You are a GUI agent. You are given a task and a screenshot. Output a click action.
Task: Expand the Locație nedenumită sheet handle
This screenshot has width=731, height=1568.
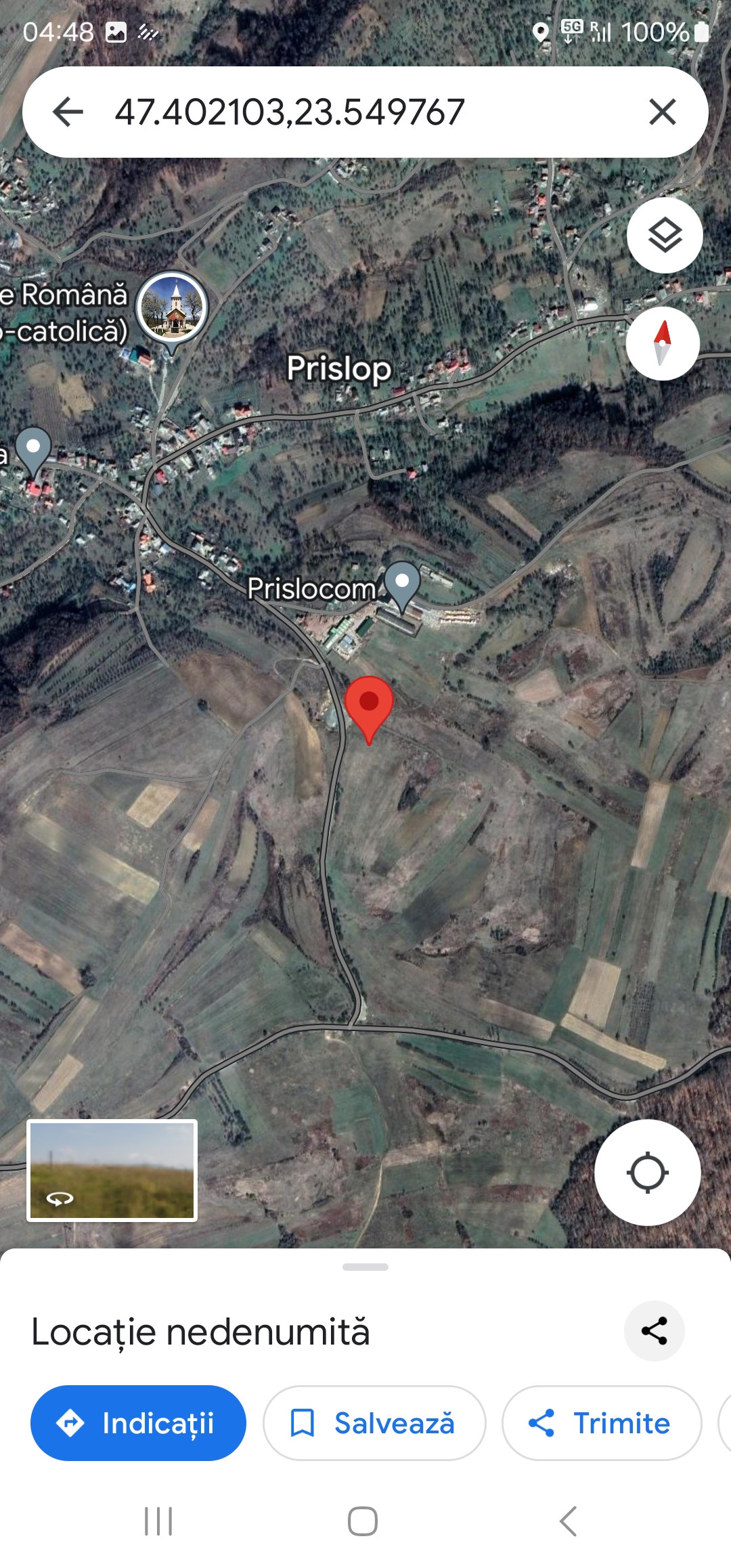click(365, 1267)
